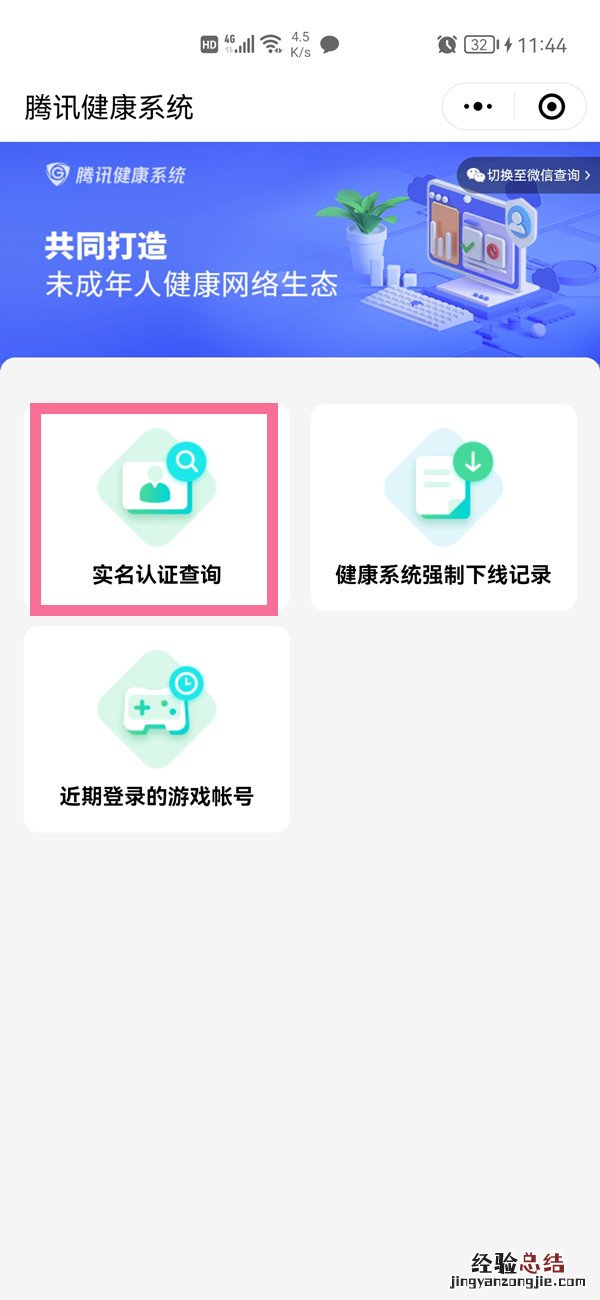Tap 切换至微信查询 link
600x1300 pixels.
point(528,175)
